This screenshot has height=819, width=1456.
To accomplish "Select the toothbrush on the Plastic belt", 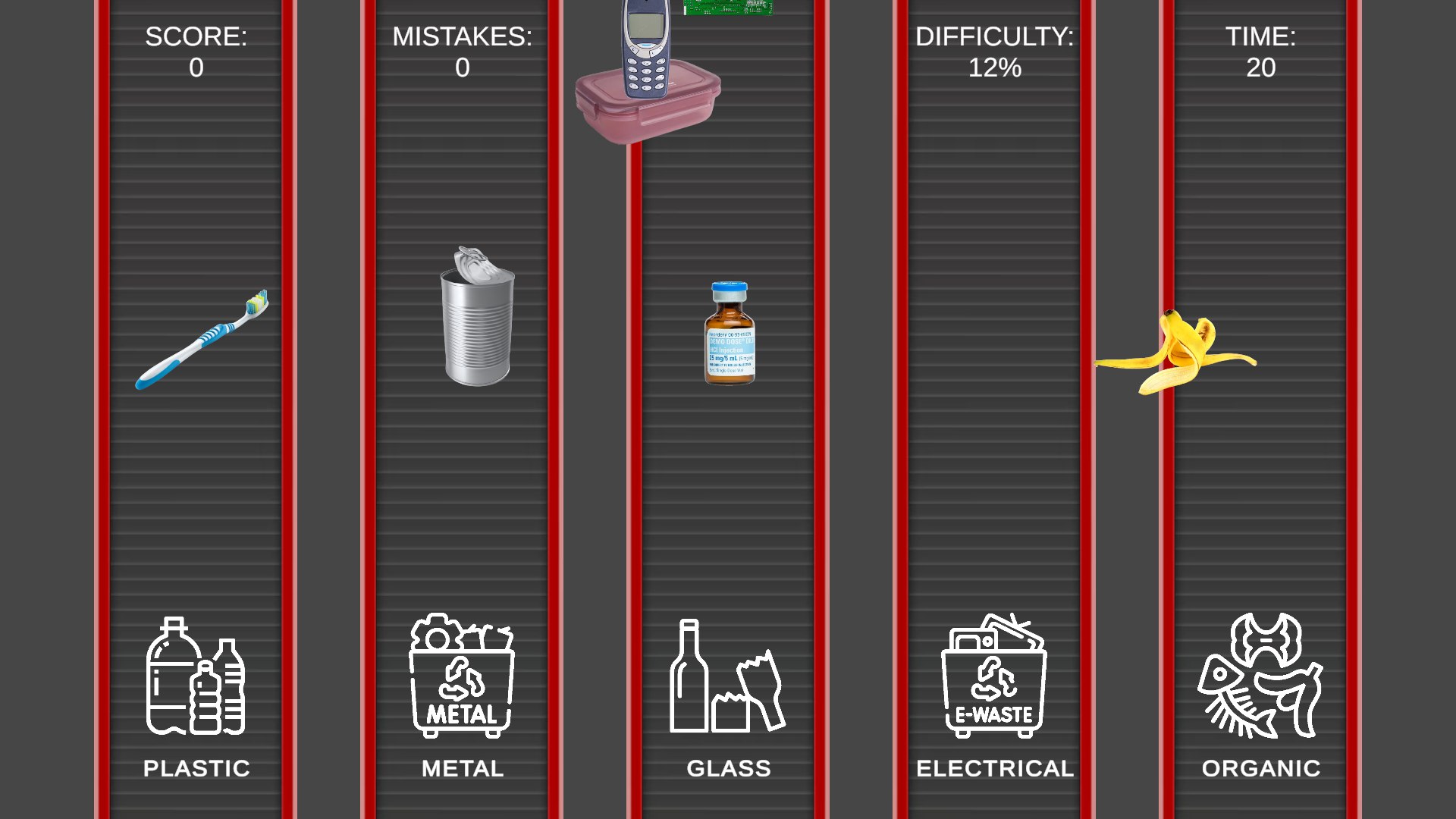I will pos(202,339).
